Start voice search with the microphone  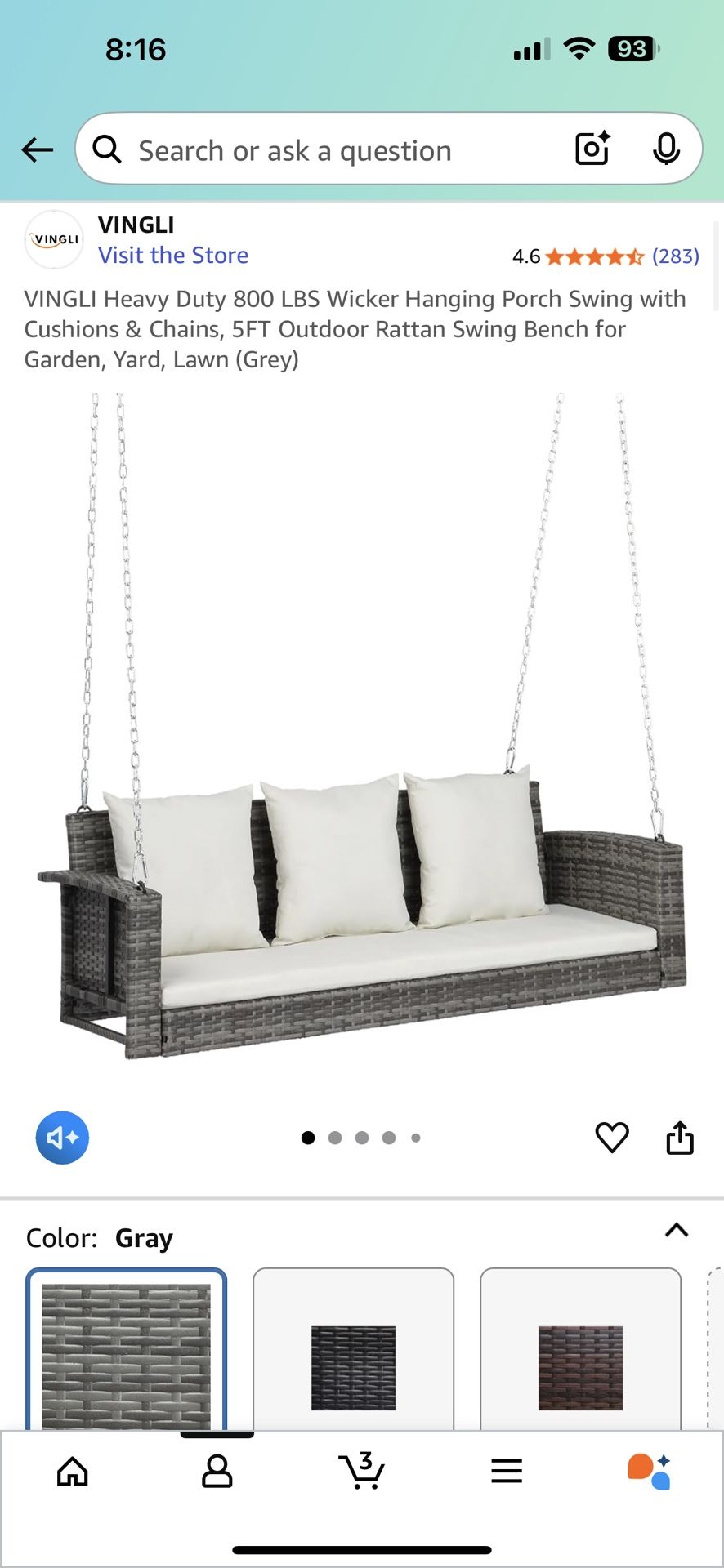pos(666,149)
